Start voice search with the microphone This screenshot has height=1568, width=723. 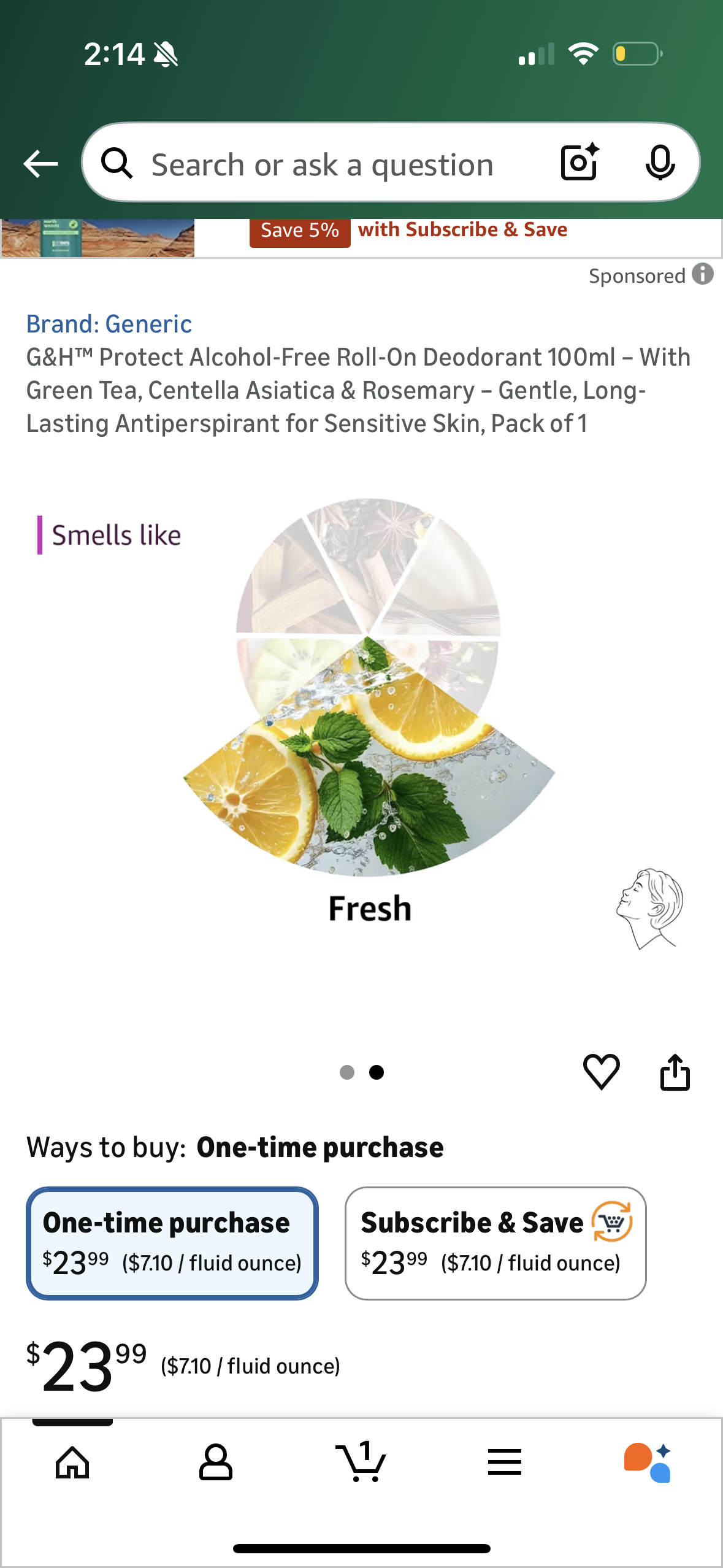click(660, 163)
